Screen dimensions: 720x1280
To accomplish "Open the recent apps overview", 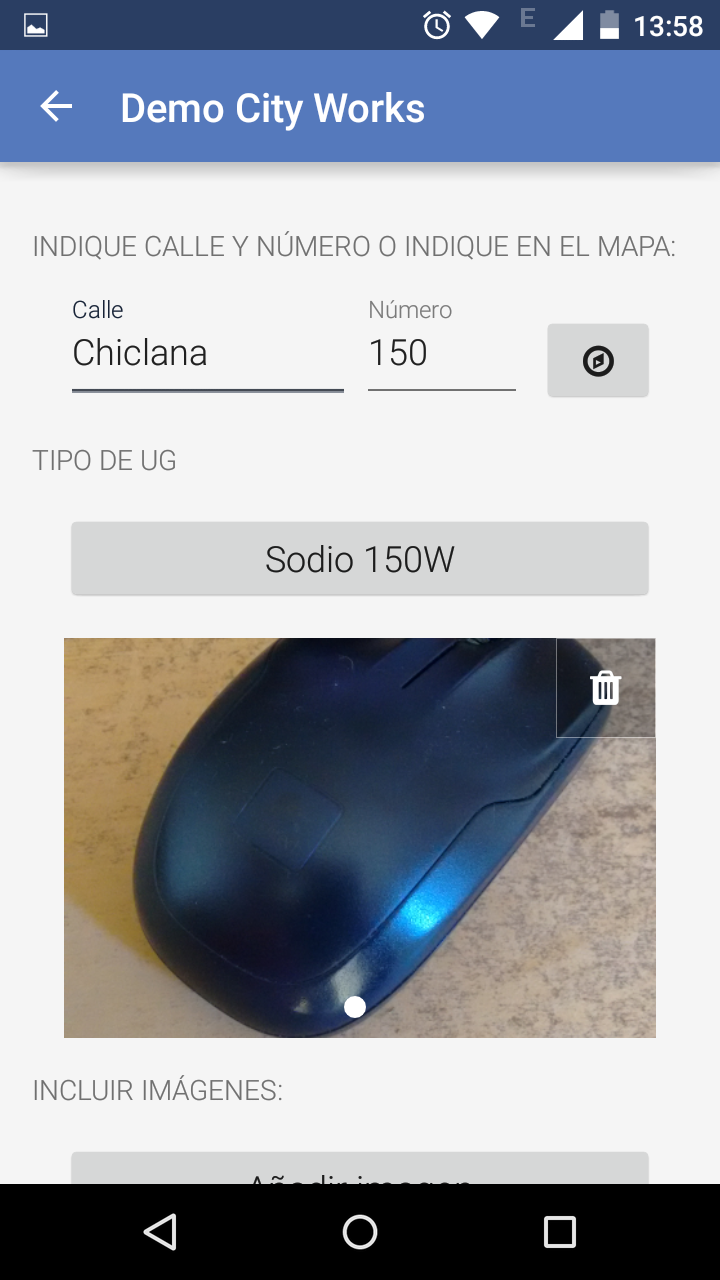I will coord(560,1232).
